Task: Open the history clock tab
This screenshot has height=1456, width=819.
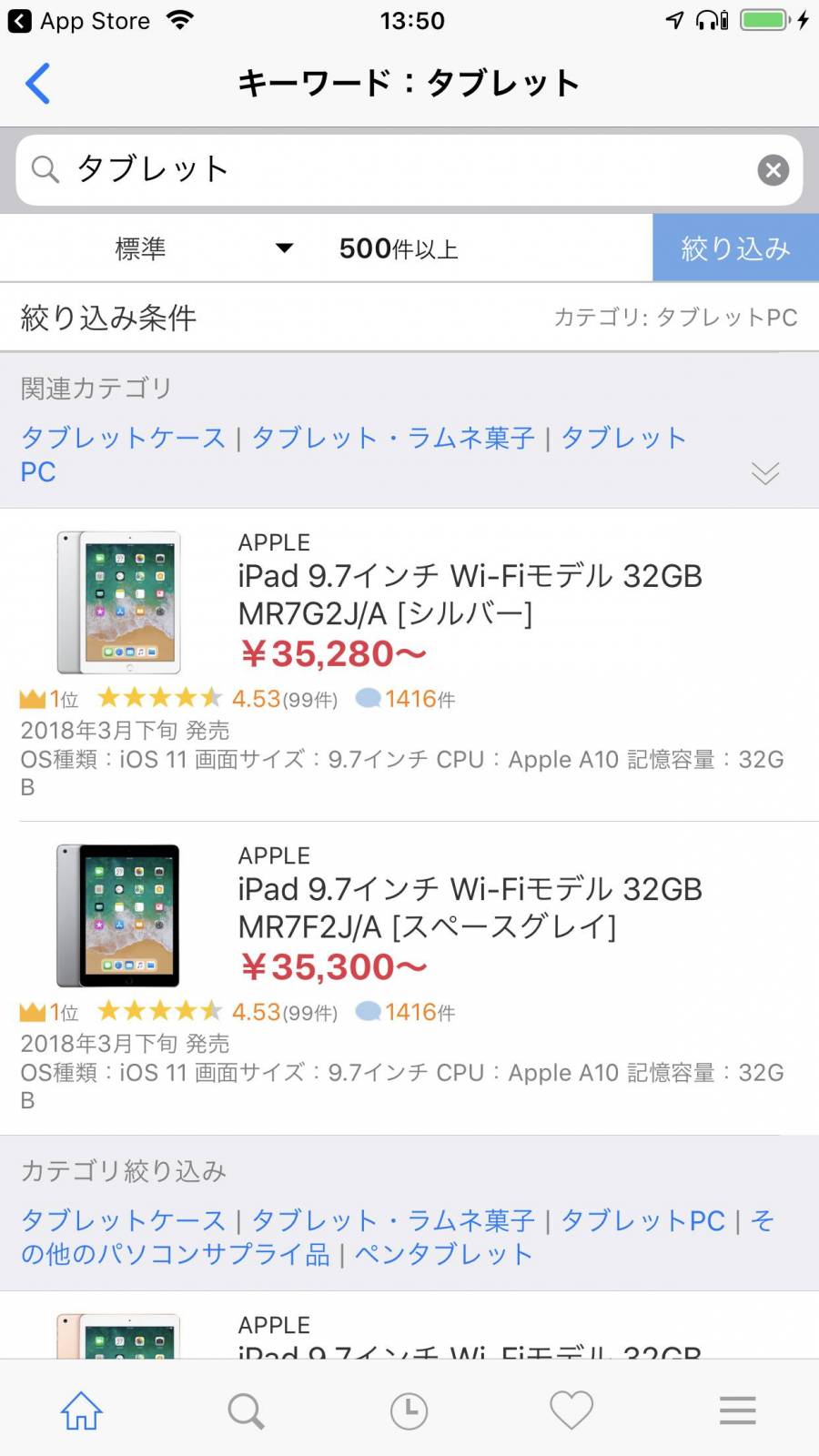Action: point(409,1410)
